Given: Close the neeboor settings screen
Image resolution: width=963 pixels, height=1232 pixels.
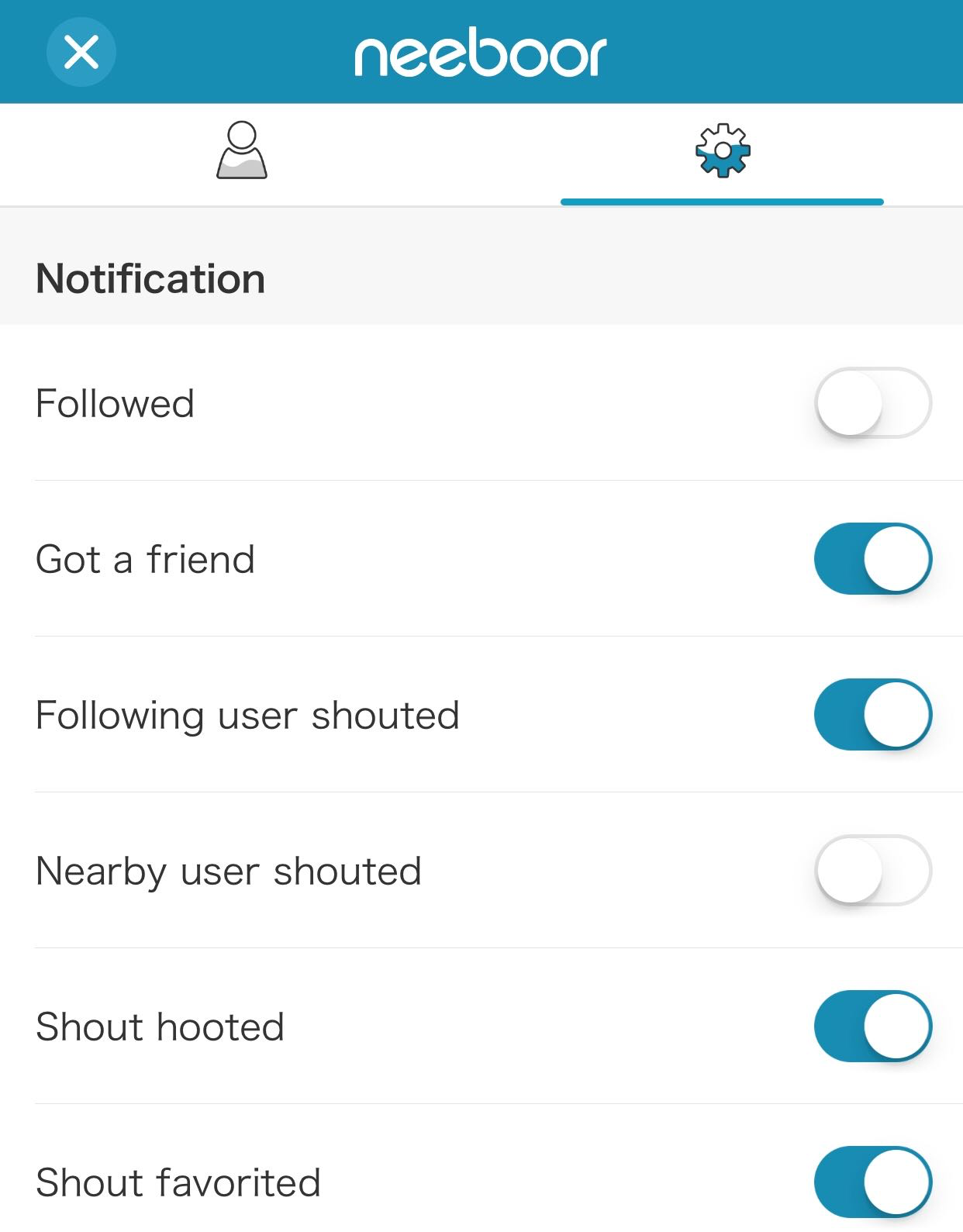Looking at the screenshot, I should click(81, 53).
